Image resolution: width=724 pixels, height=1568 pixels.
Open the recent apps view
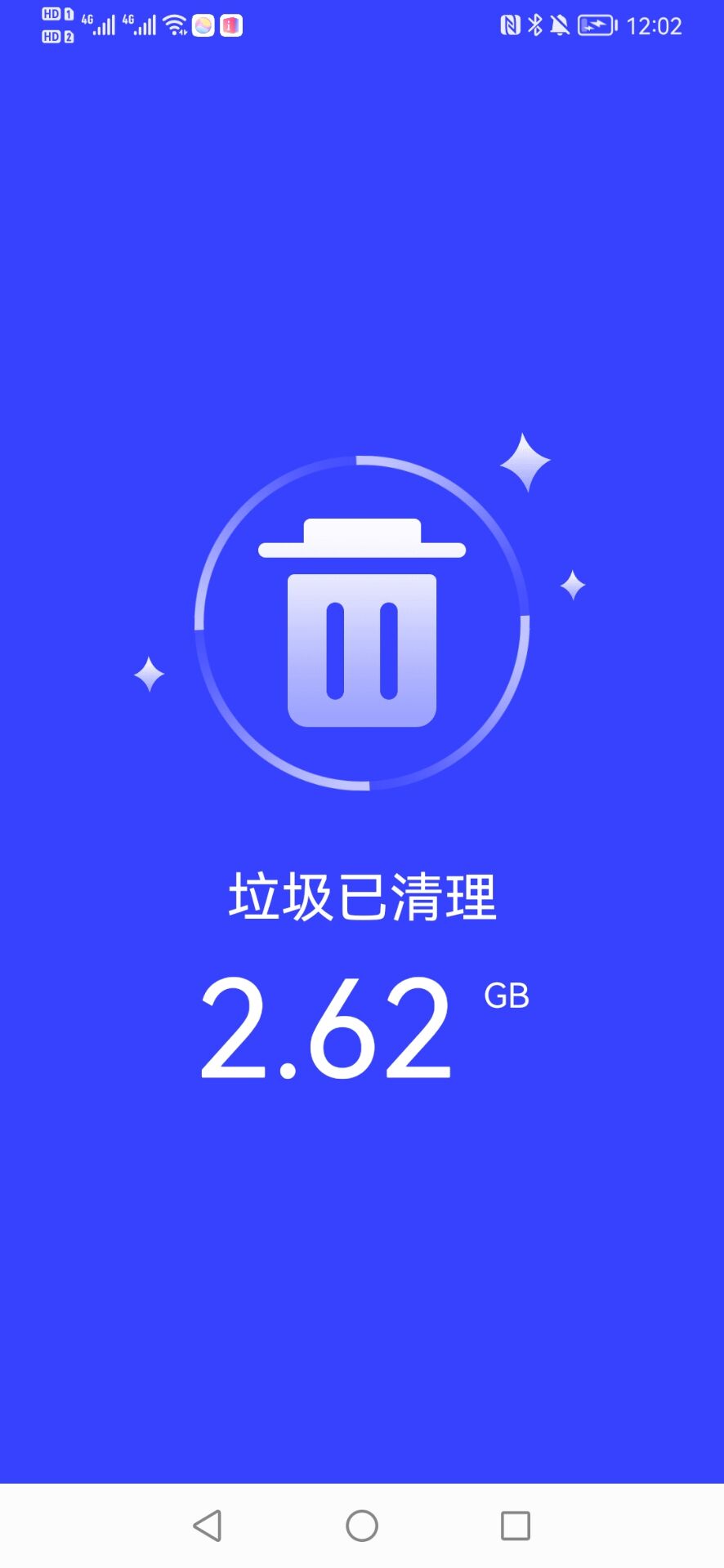[x=516, y=1525]
